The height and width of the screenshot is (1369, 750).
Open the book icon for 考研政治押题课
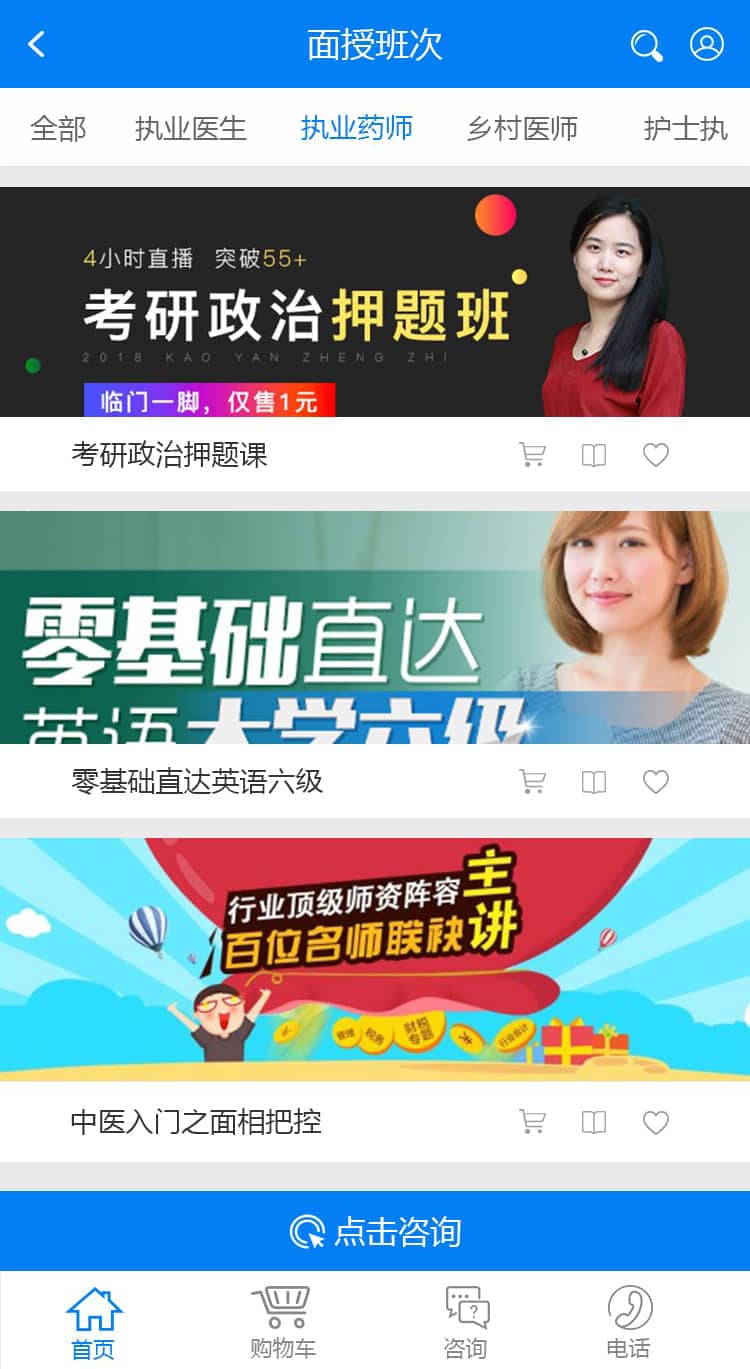594,455
